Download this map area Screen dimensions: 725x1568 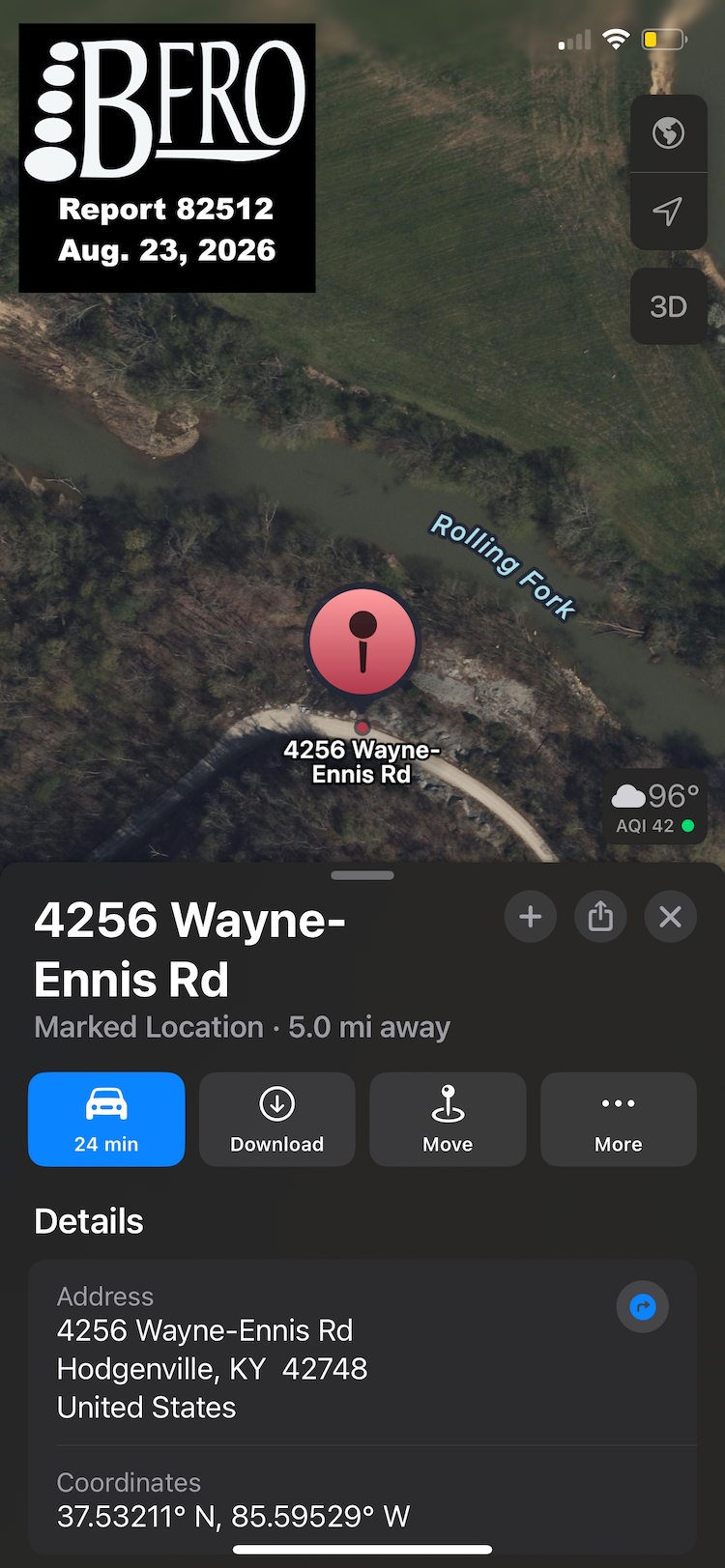pos(277,1119)
